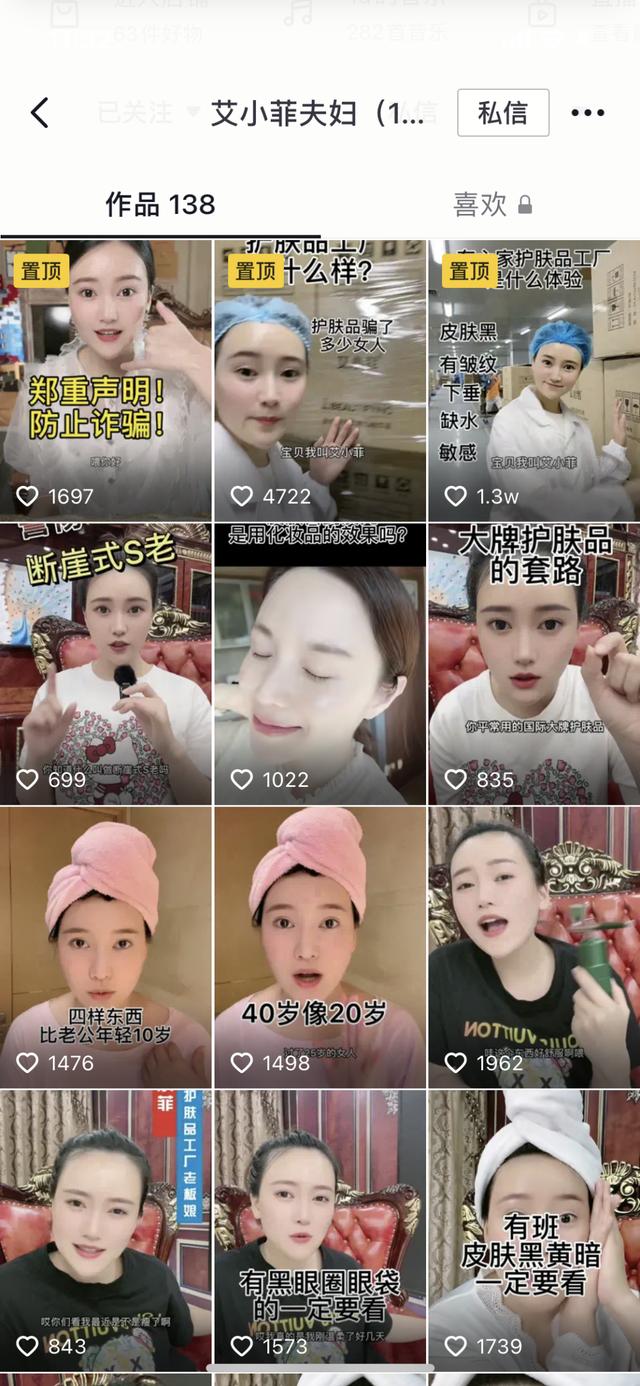Image resolution: width=640 pixels, height=1386 pixels.
Task: Play the video 有黑眼圈眼袋的一定要看
Action: [320, 1230]
